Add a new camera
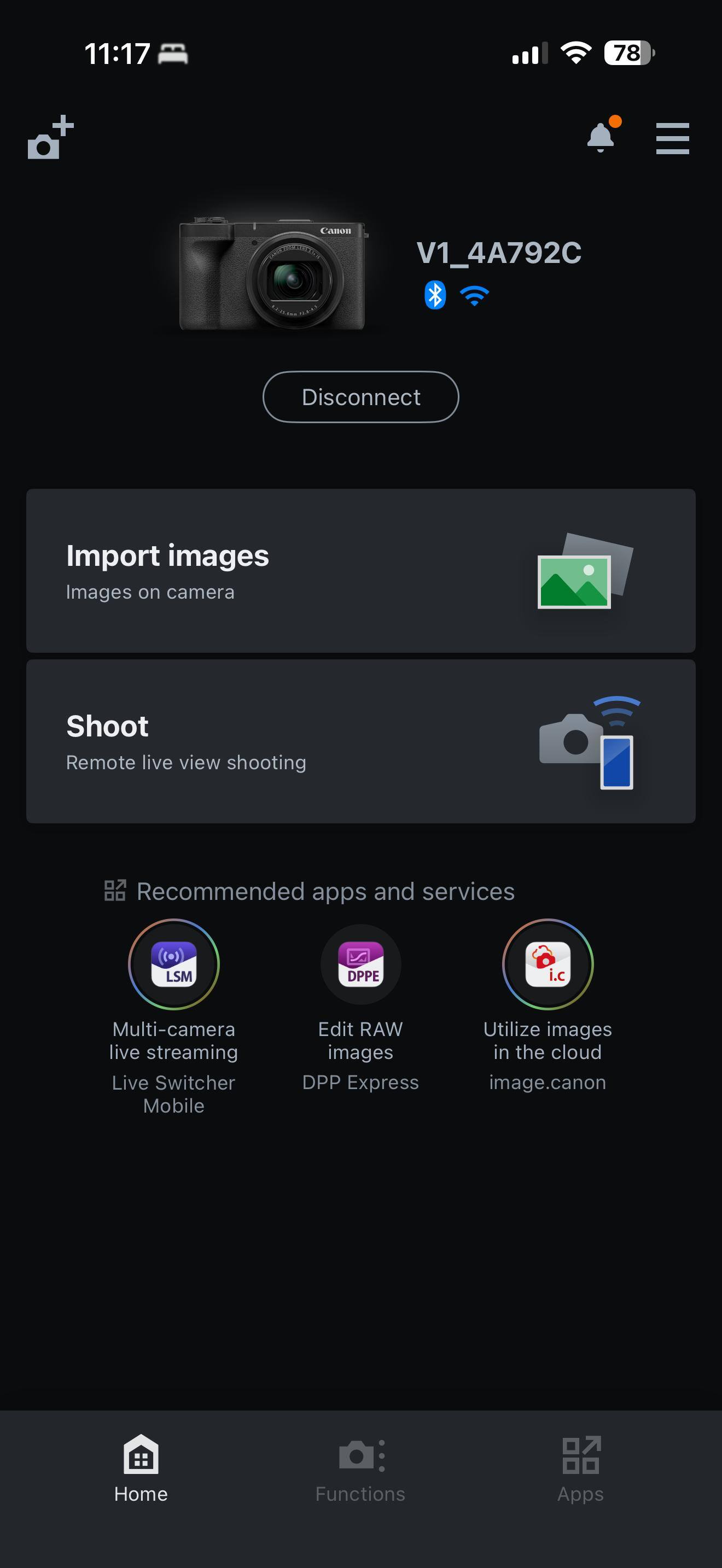The image size is (722, 1568). click(50, 138)
